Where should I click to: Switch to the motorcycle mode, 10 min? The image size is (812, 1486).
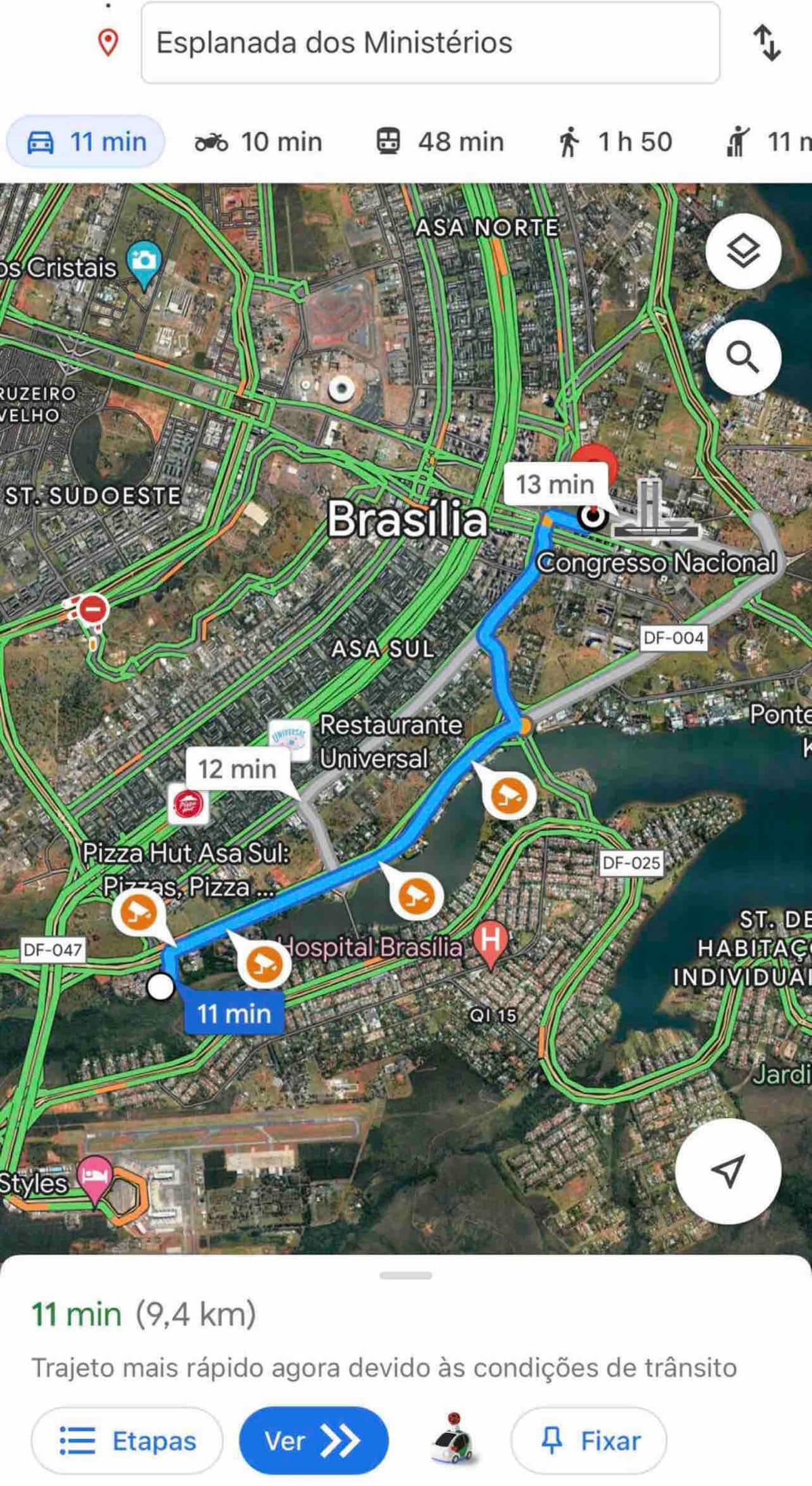click(x=258, y=142)
